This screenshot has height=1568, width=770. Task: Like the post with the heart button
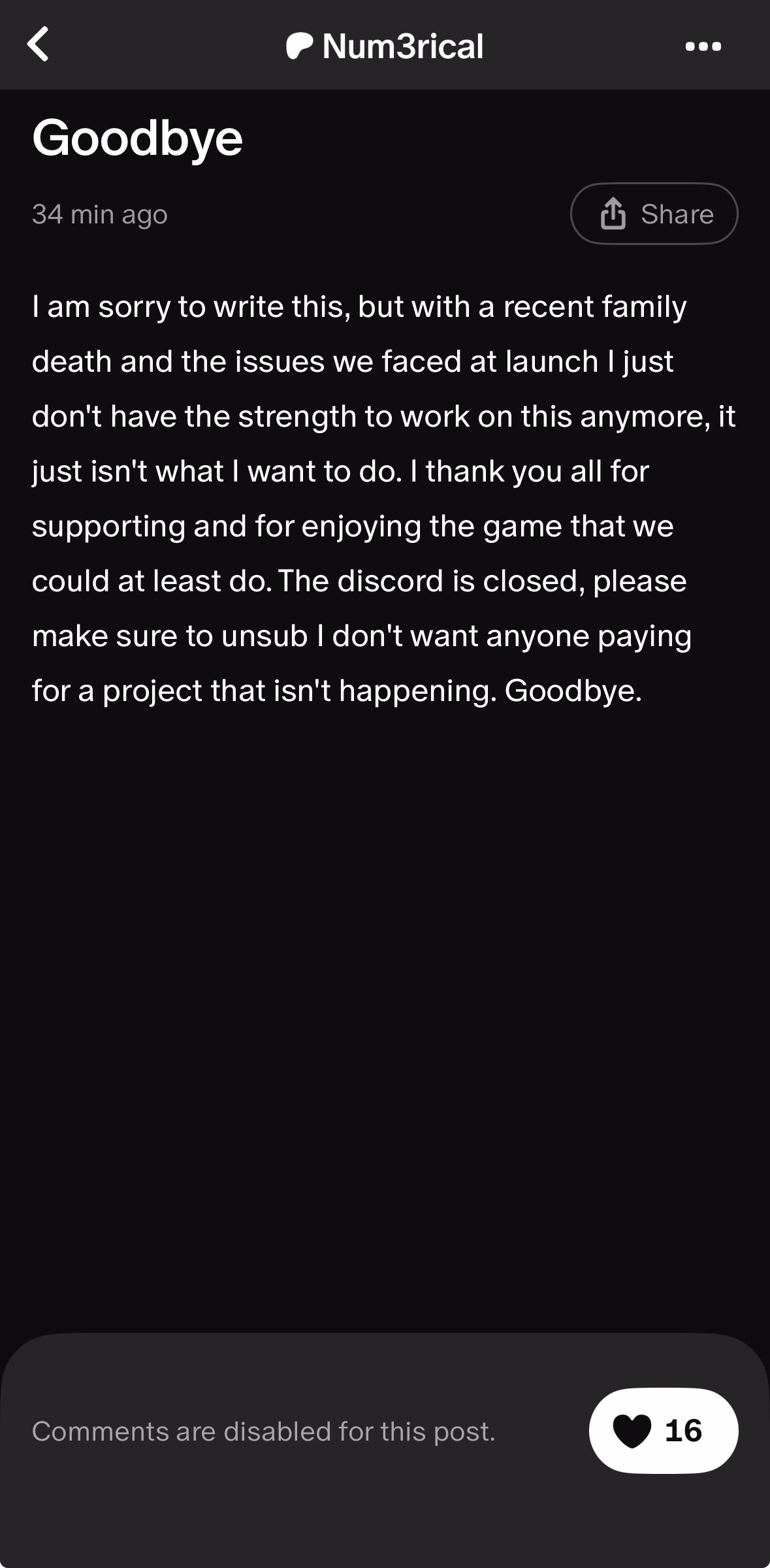663,1430
